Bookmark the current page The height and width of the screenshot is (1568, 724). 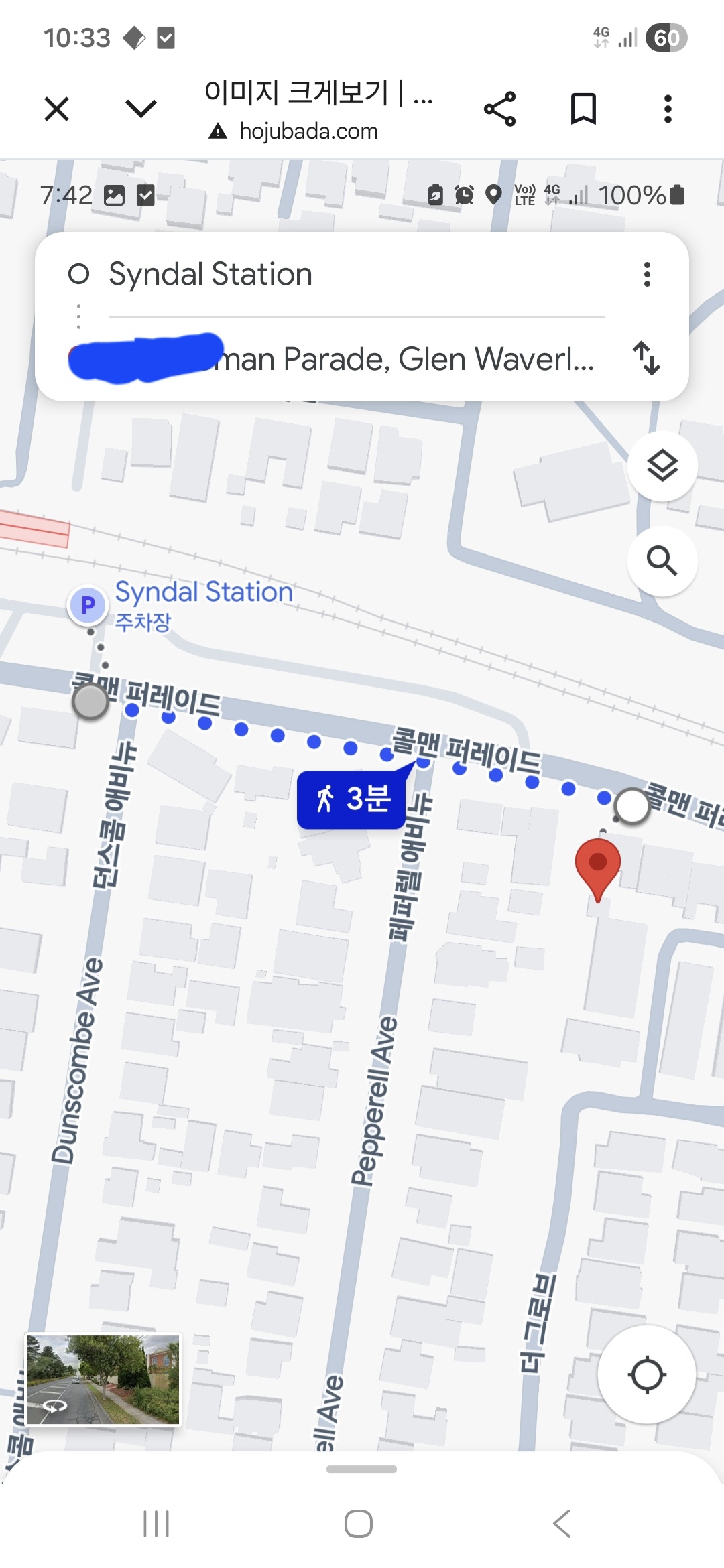583,109
